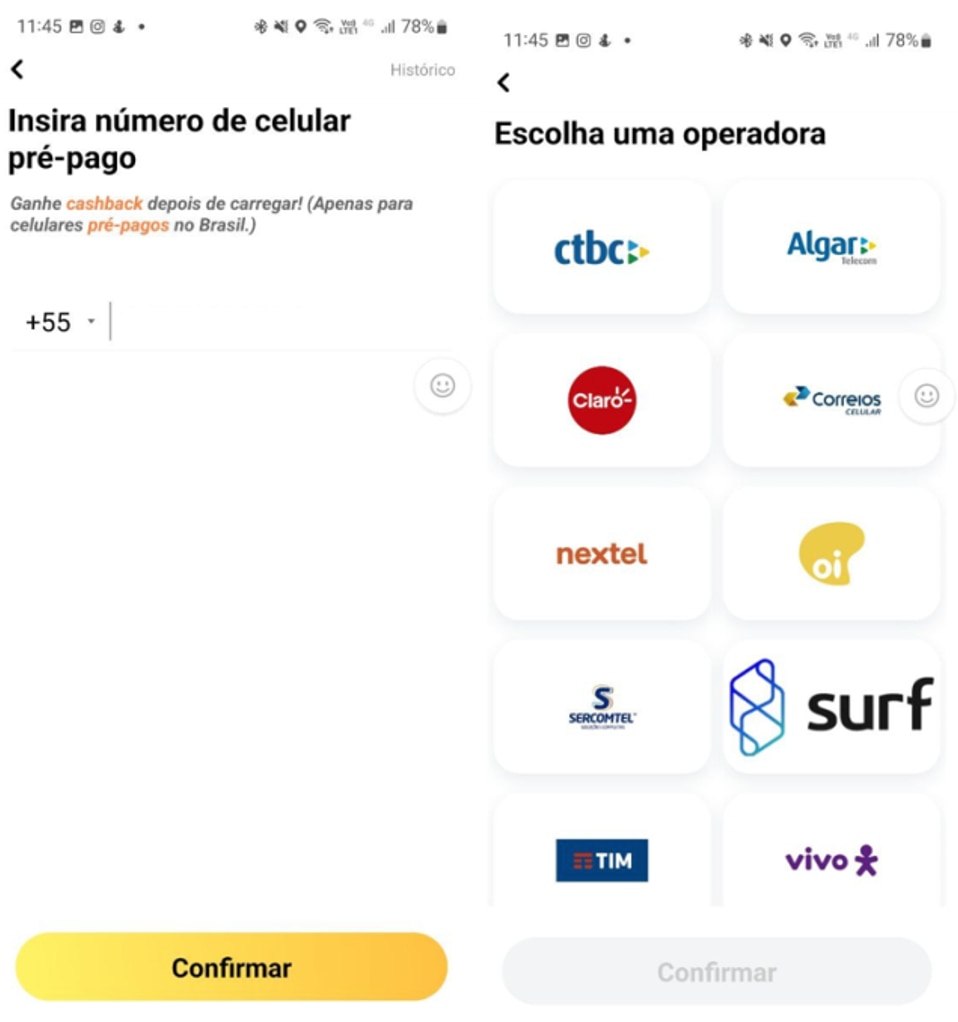Pick the Claro operator card

pos(602,400)
